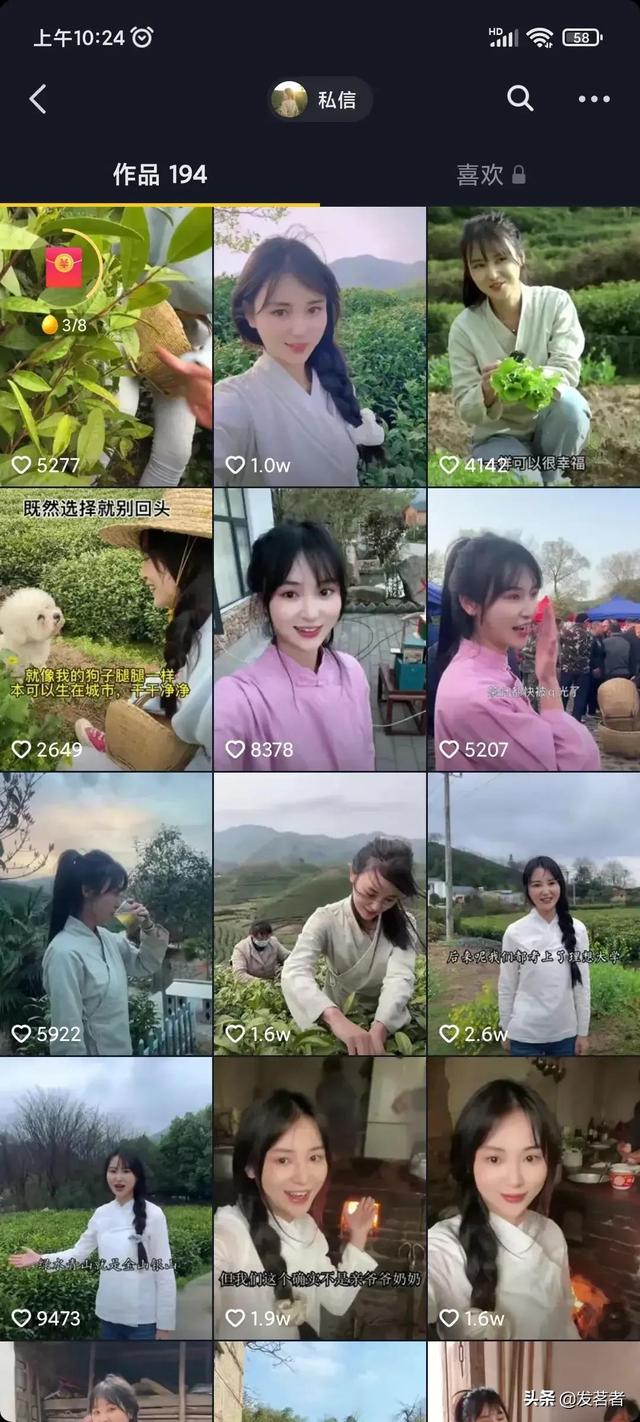Switch to the 作品 194 tab

(160, 175)
